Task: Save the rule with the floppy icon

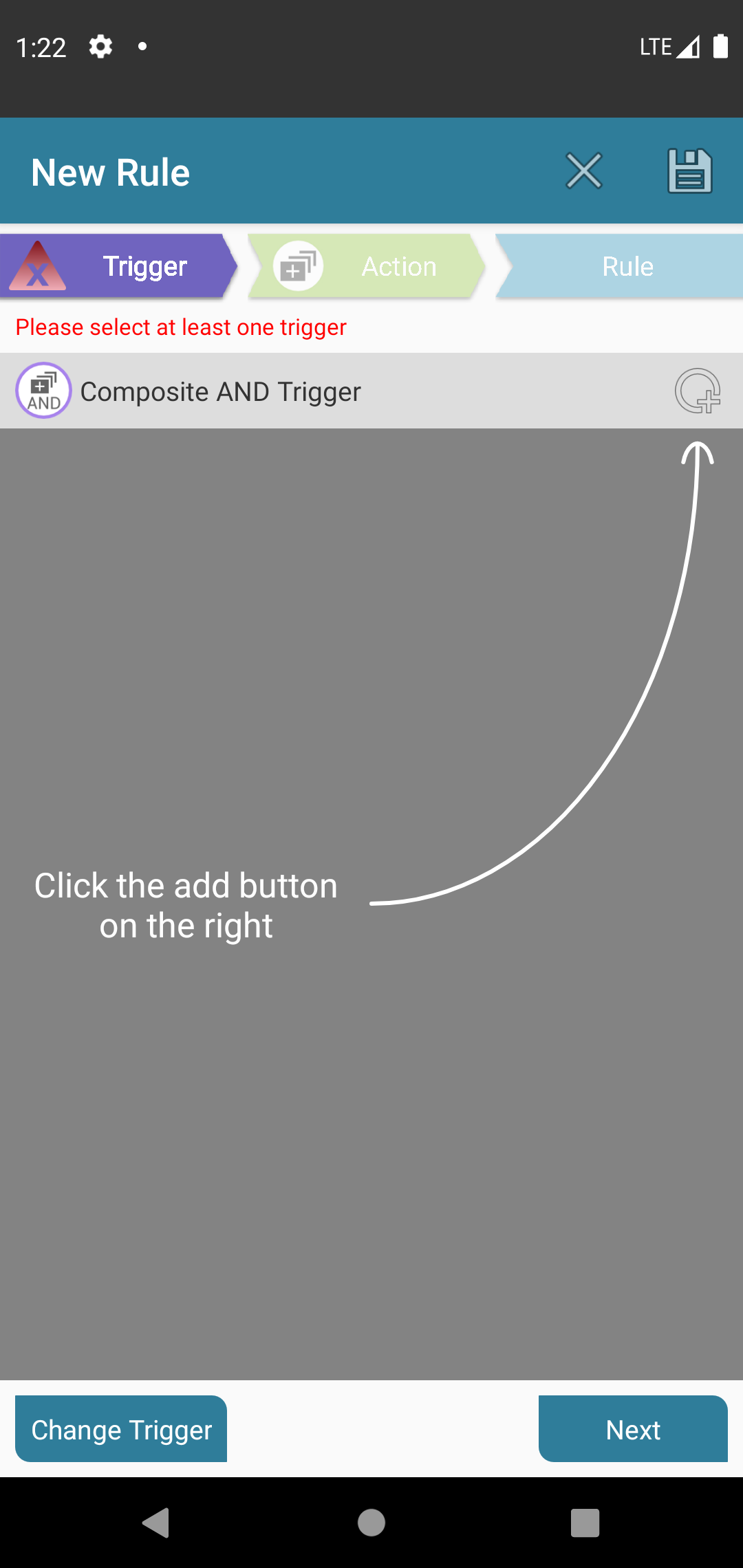Action: coord(690,171)
